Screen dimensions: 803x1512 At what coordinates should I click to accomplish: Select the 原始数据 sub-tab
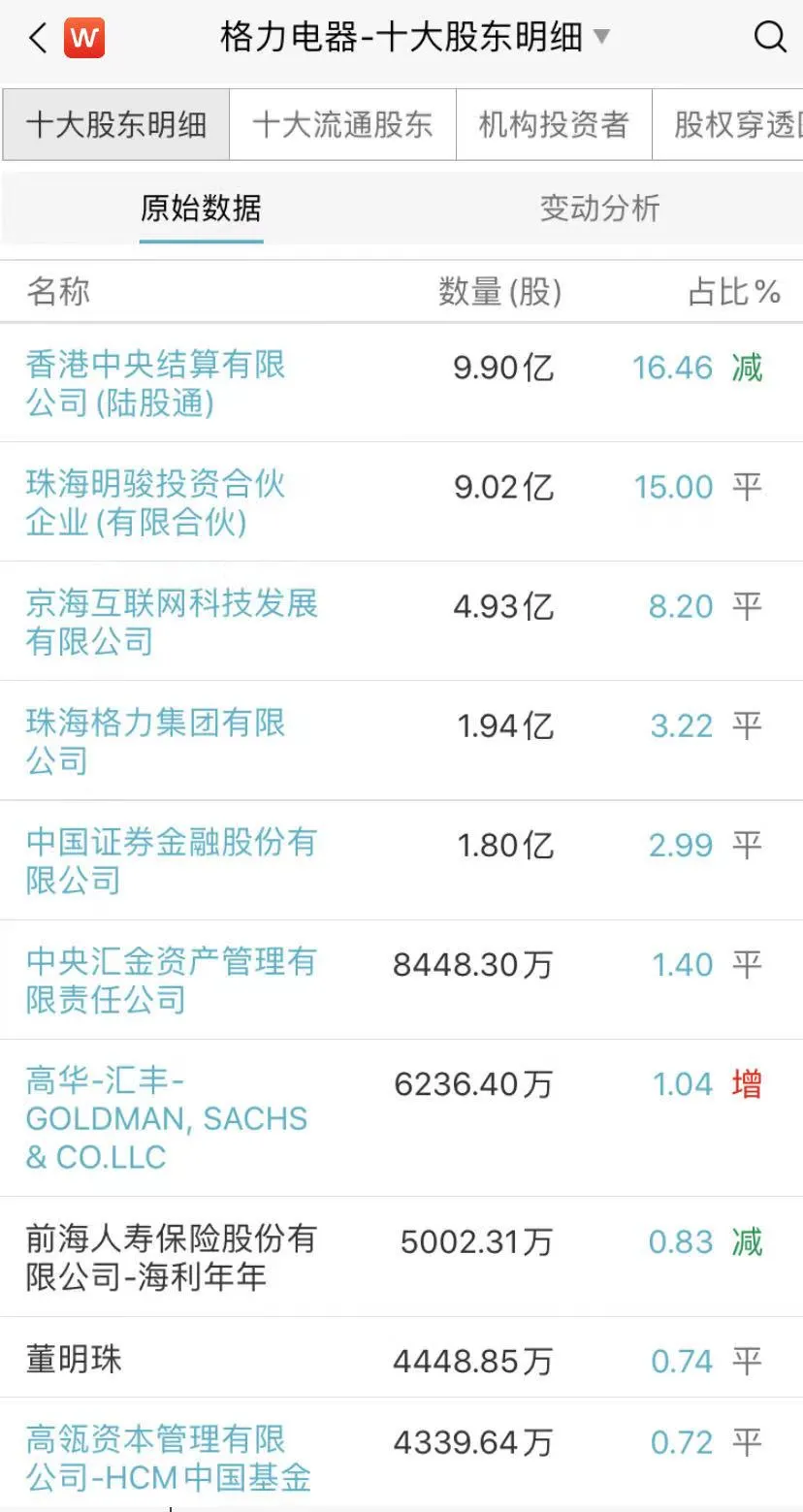(201, 209)
